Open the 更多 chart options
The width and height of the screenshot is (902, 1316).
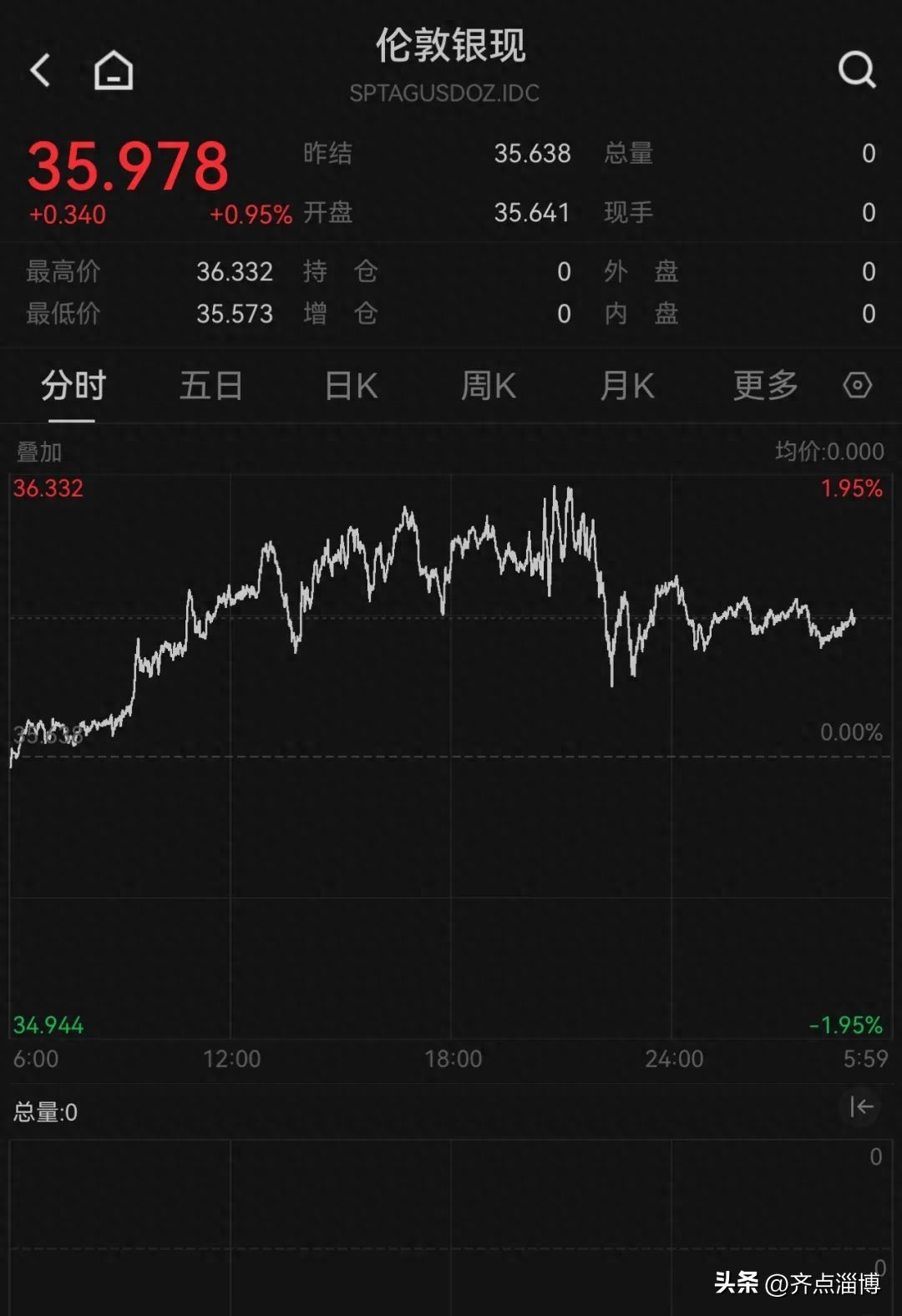(765, 387)
